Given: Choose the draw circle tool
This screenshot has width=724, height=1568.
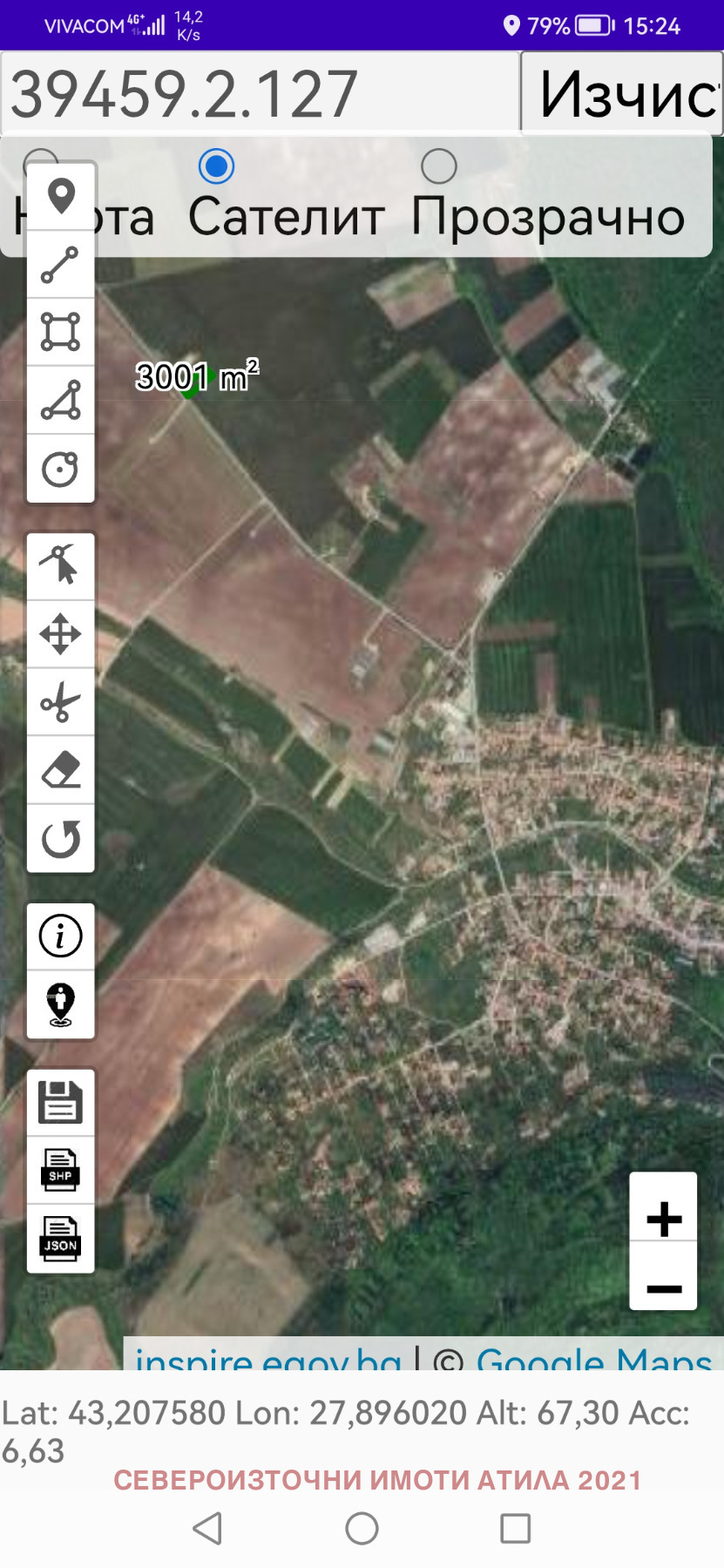Looking at the screenshot, I should click(60, 469).
